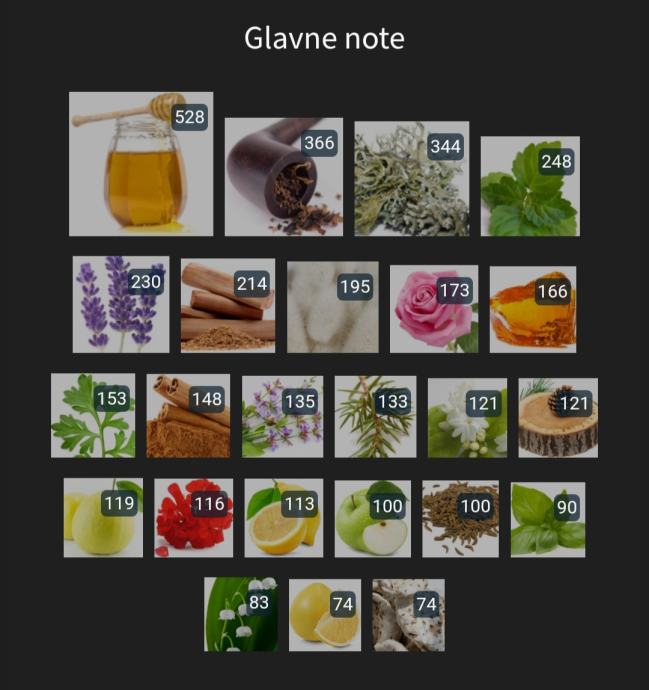The image size is (649, 690).
Task: Open the honey note tile with 528 votes
Action: point(140,164)
